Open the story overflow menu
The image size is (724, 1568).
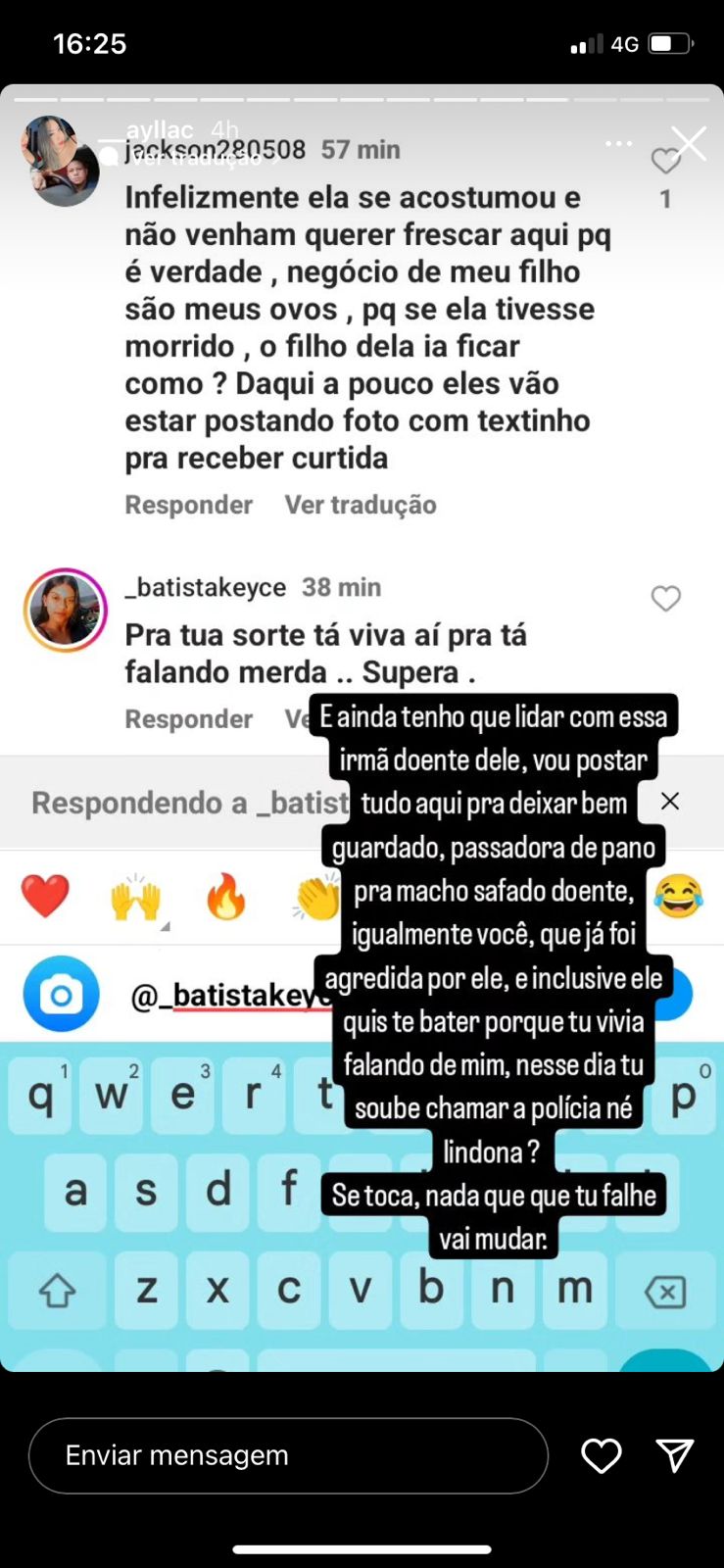click(618, 144)
